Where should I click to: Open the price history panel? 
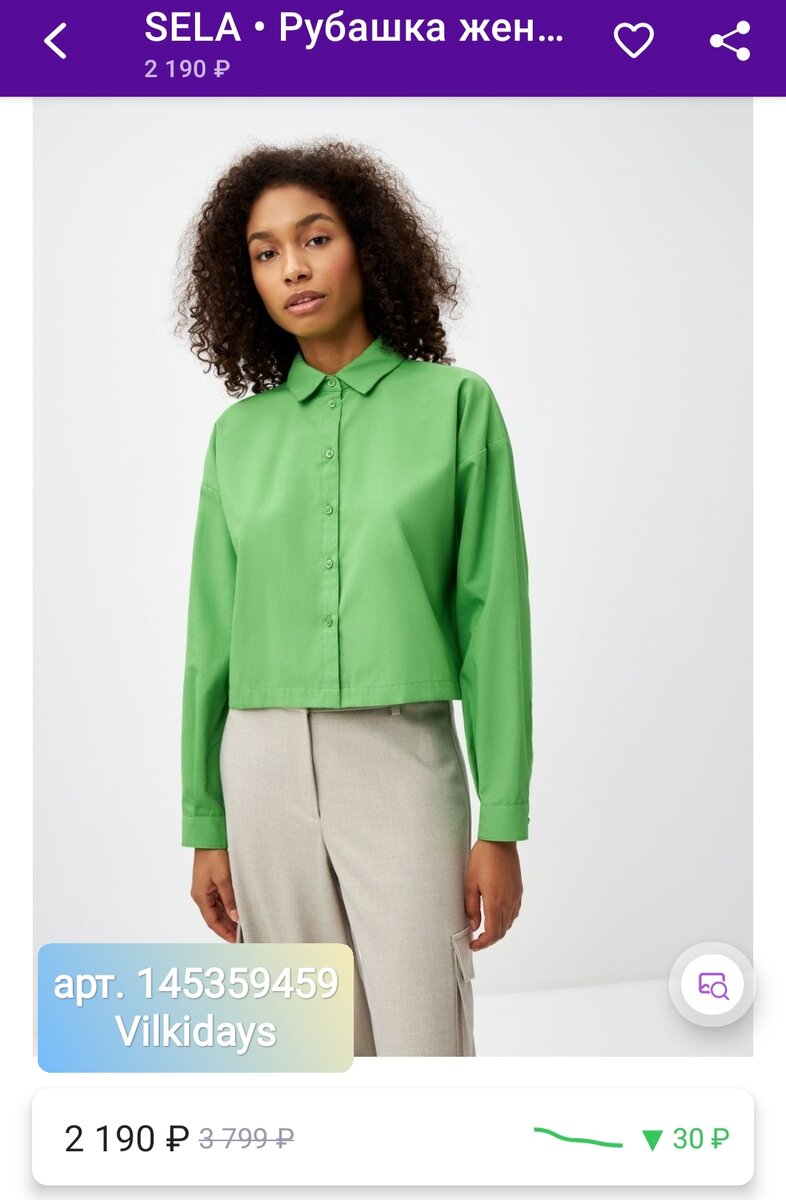[630, 1138]
